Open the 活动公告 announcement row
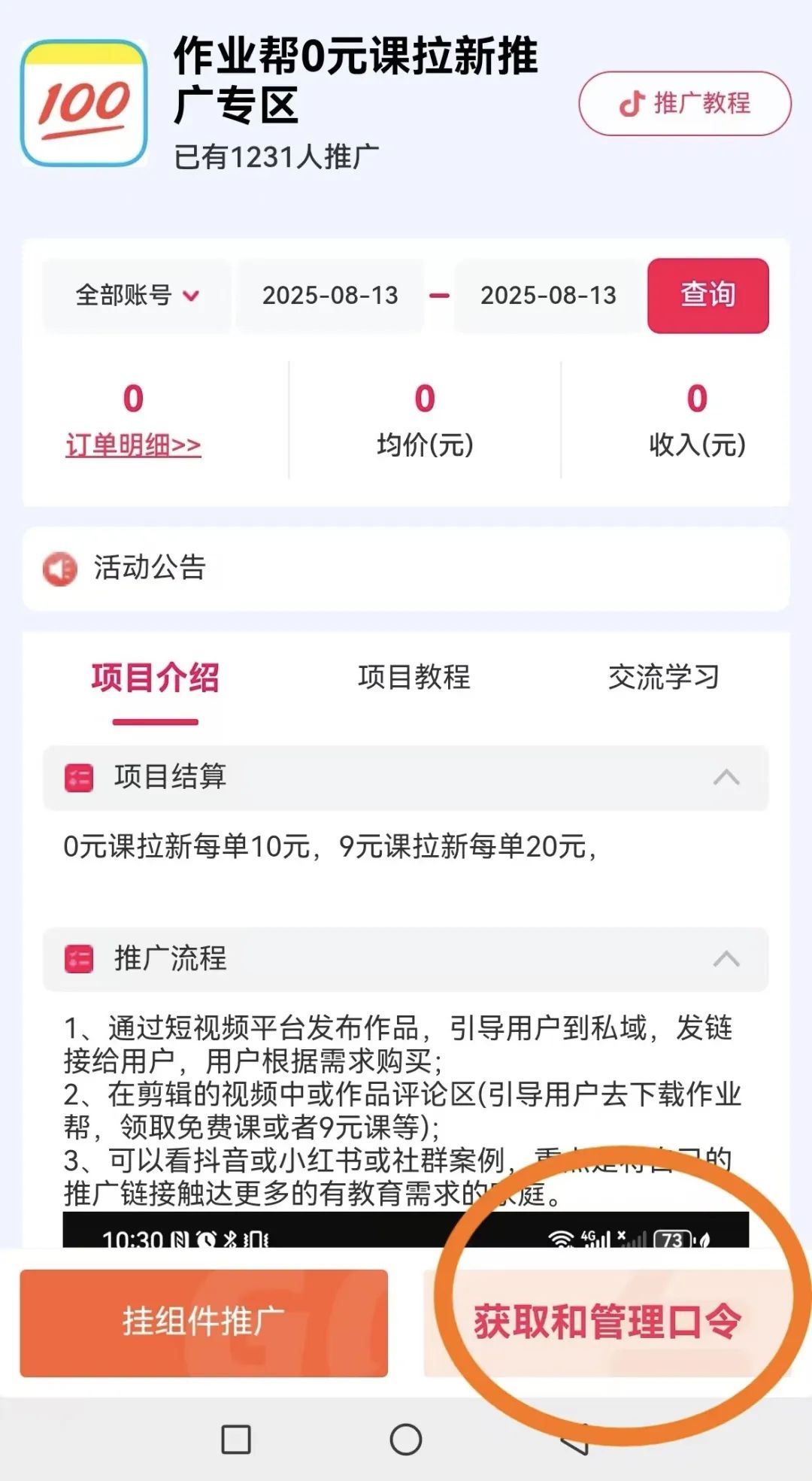The height and width of the screenshot is (1481, 812). pos(406,568)
